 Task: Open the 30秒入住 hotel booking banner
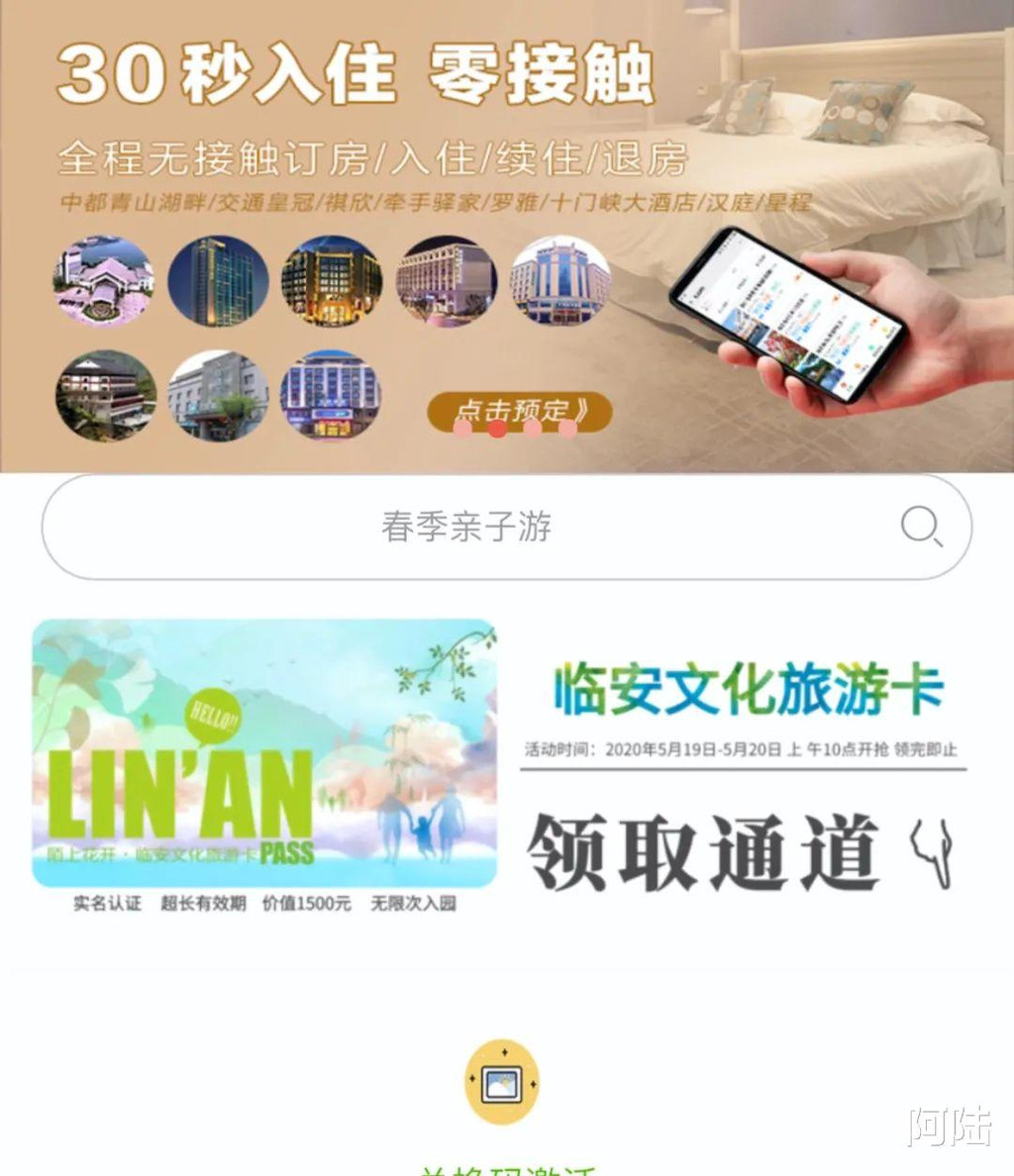(x=507, y=237)
